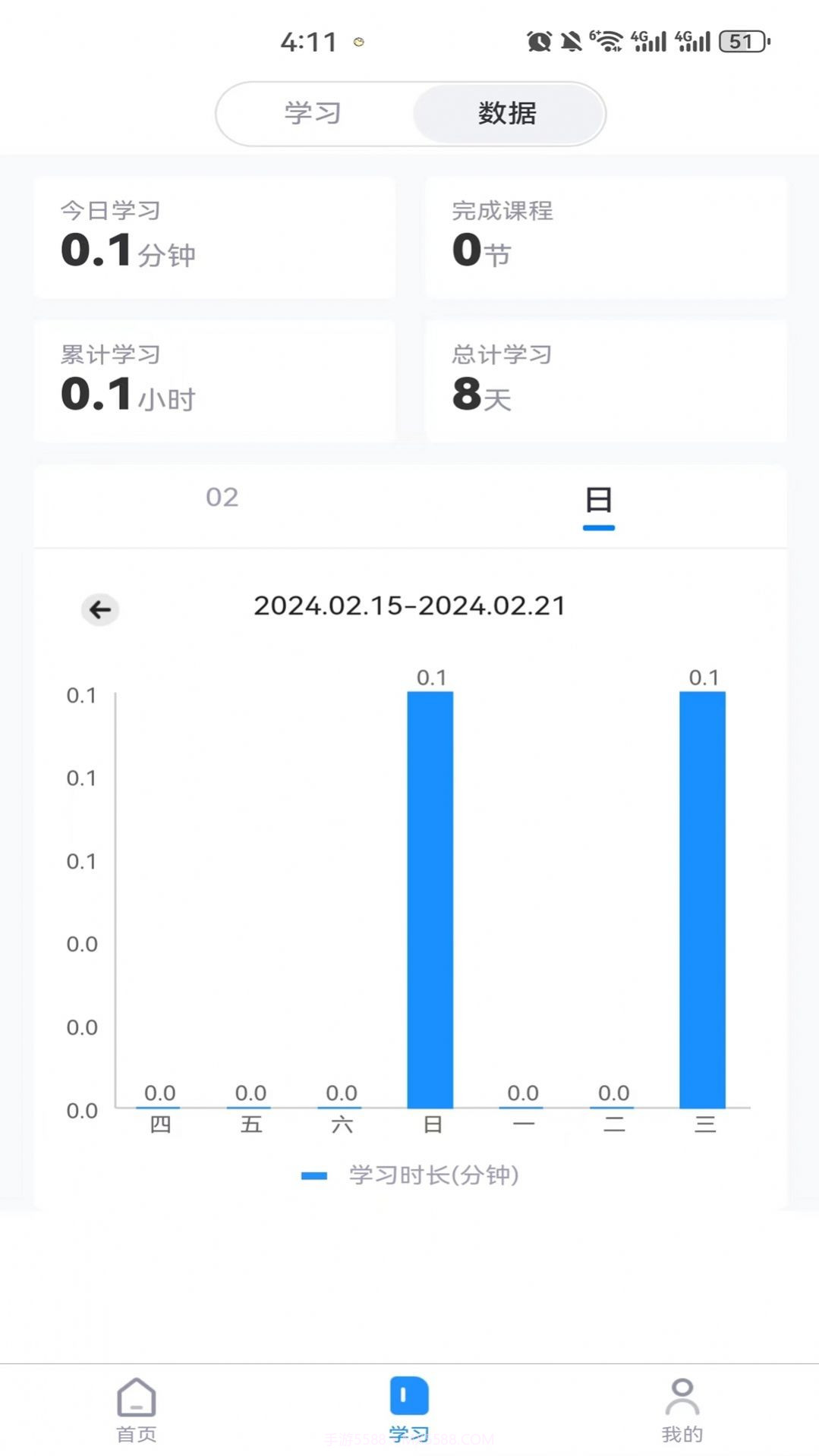Select the 数据 tab at top
Screen dimensions: 819x1456
[508, 113]
